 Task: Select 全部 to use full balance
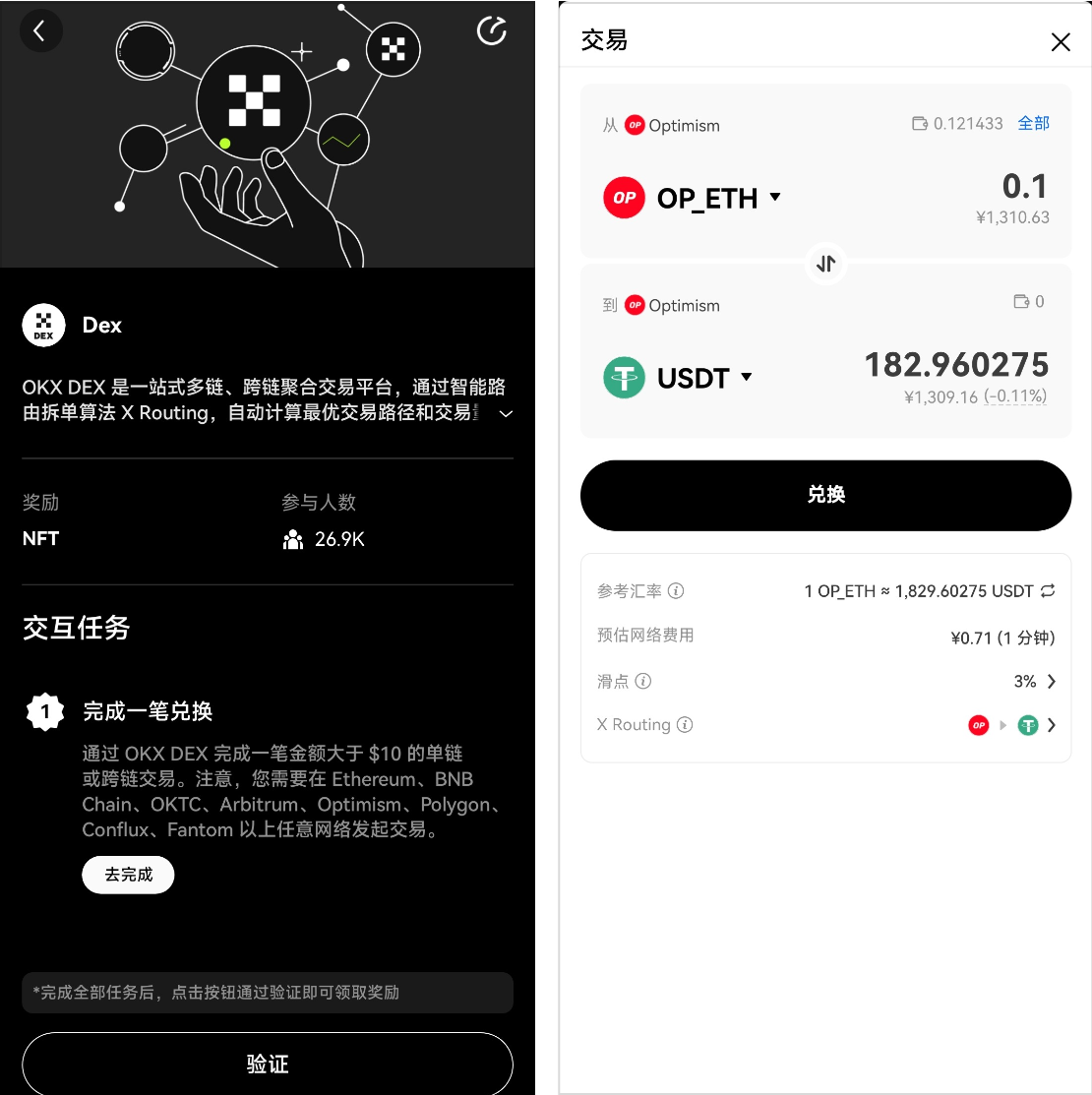1033,123
